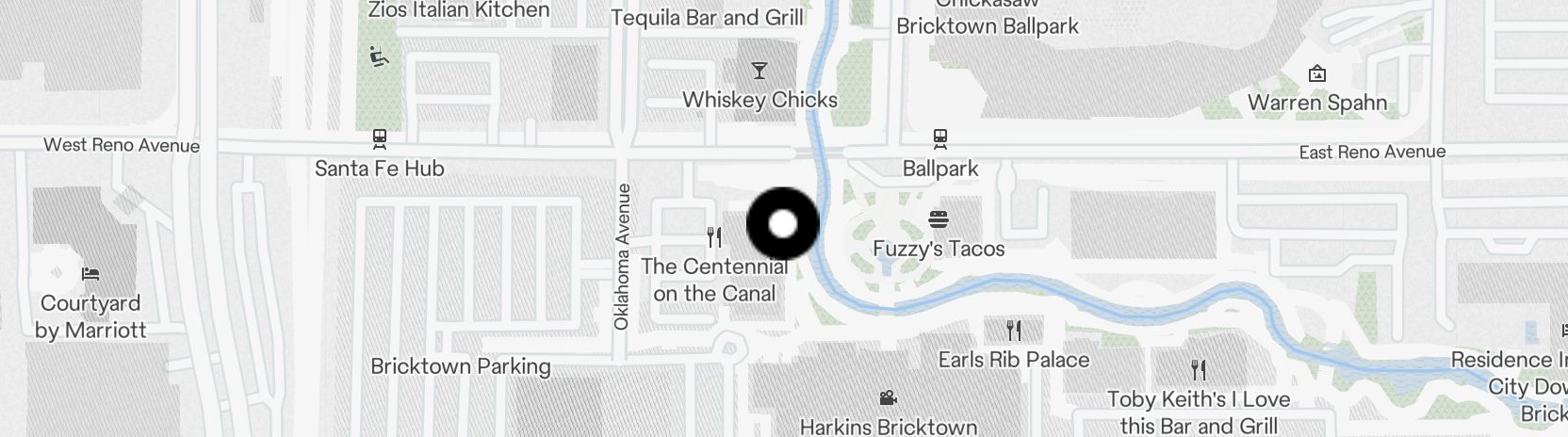1568x437 pixels.
Task: Open Earls Rib Palace restaurant marker
Action: coord(1014,331)
